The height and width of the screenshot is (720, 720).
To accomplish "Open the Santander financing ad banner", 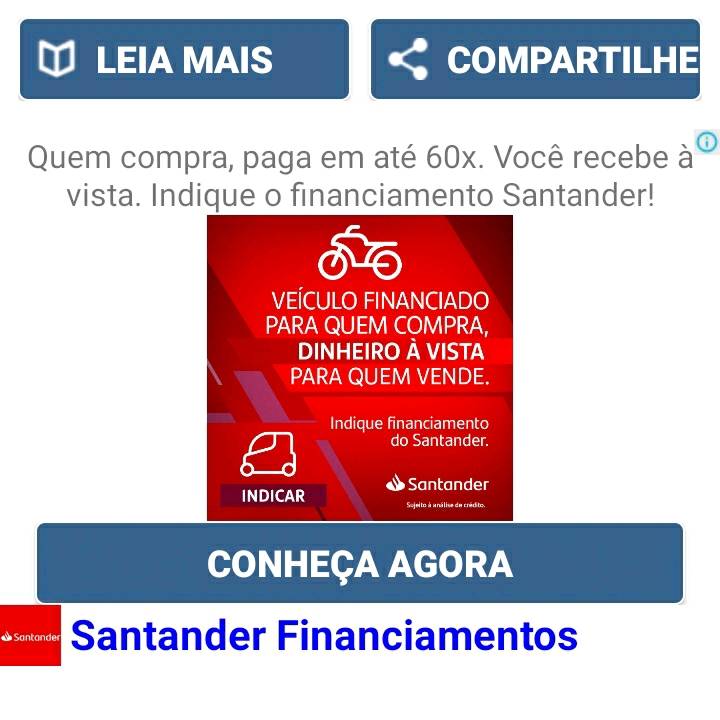I will click(x=359, y=367).
